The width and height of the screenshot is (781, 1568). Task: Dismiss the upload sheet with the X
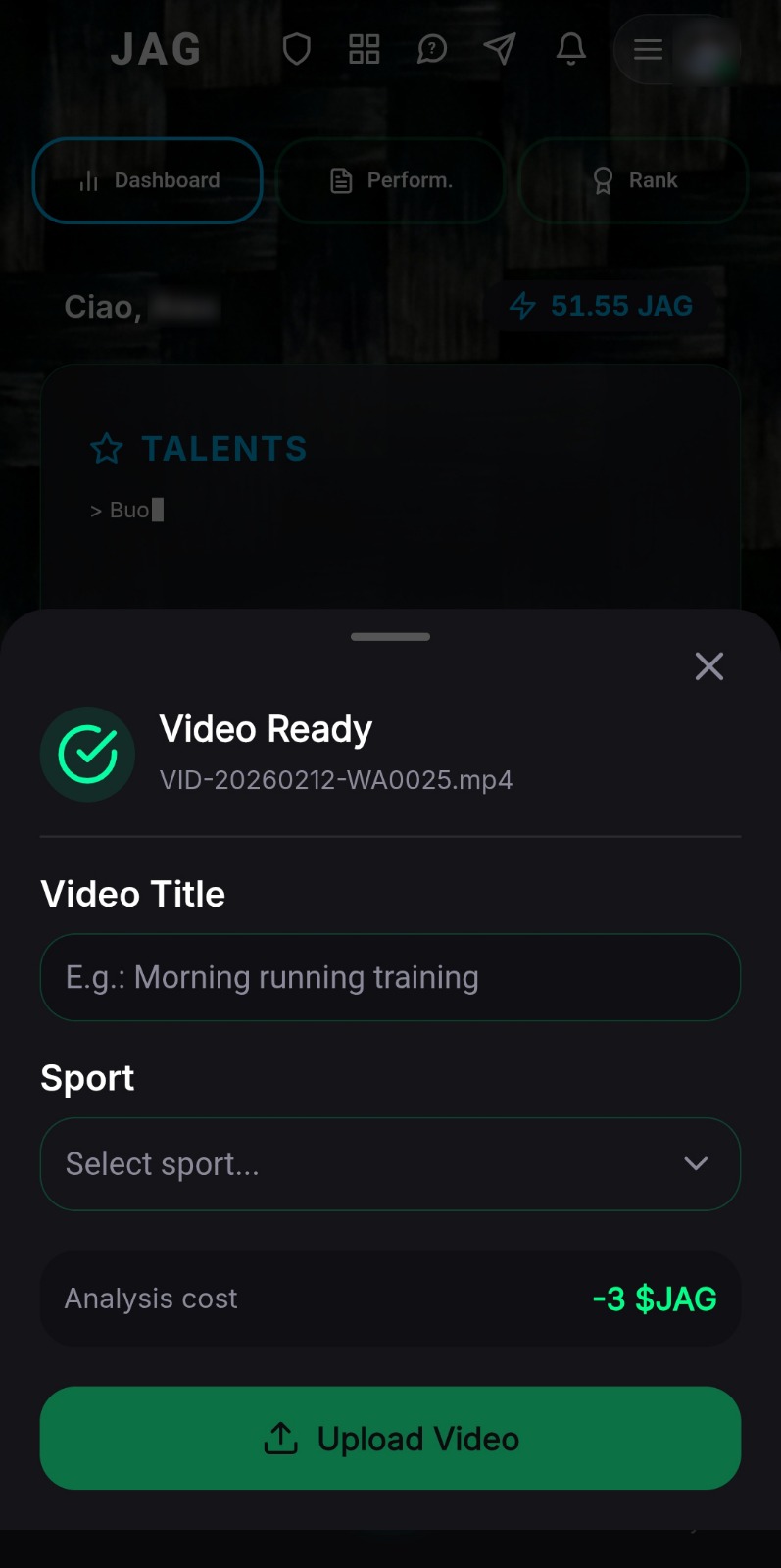click(x=708, y=665)
